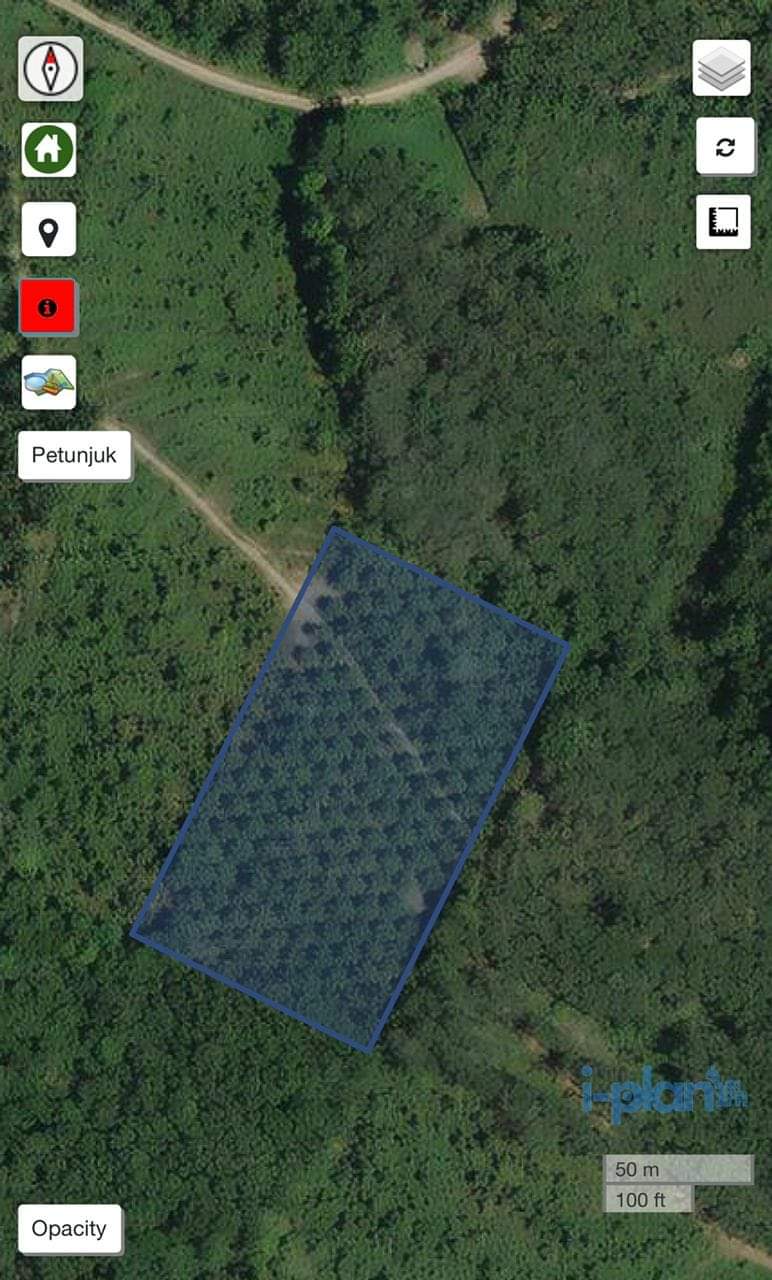
Task: Tap the compass to reset map orientation
Action: click(50, 69)
